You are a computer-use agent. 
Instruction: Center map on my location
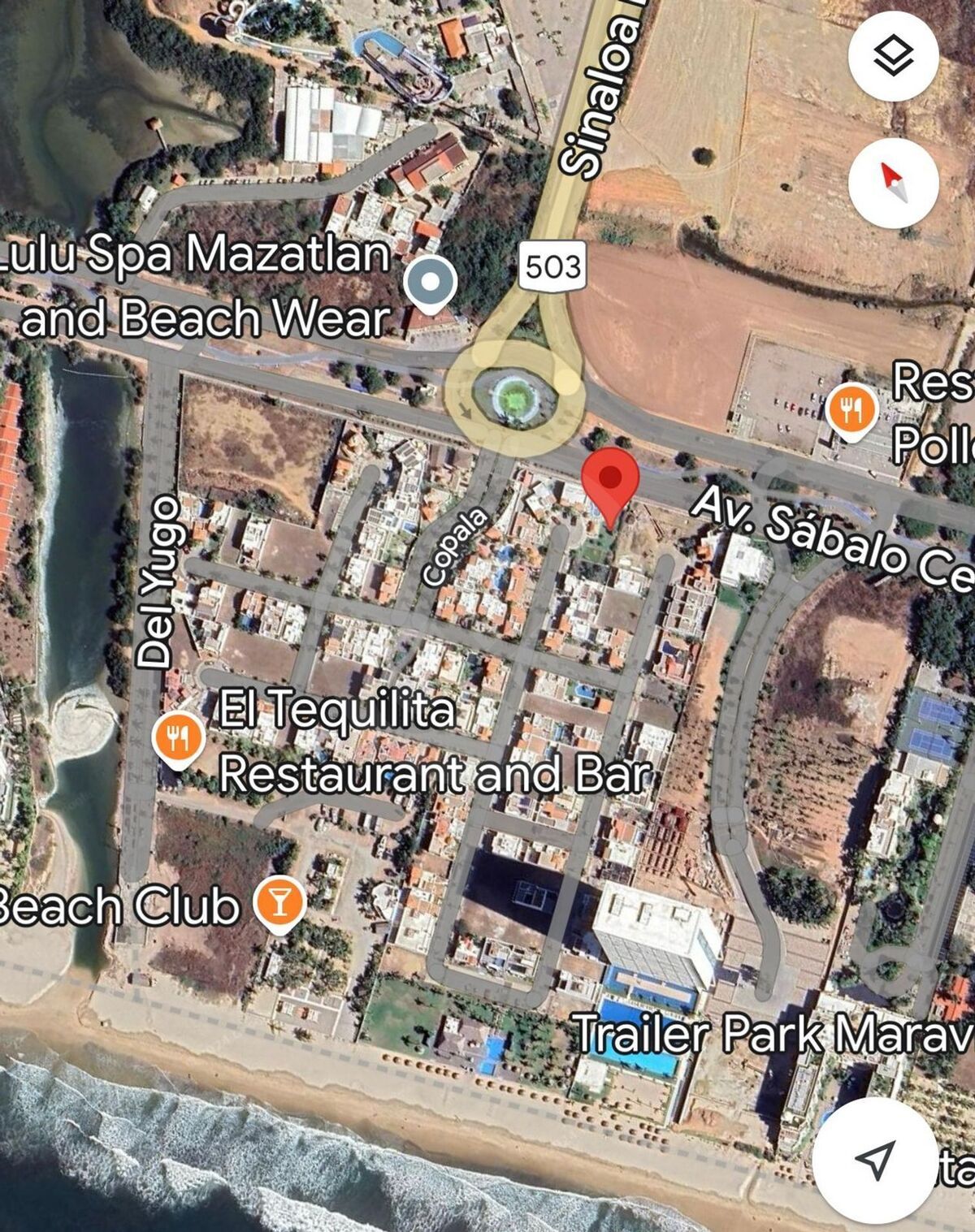[x=875, y=1160]
